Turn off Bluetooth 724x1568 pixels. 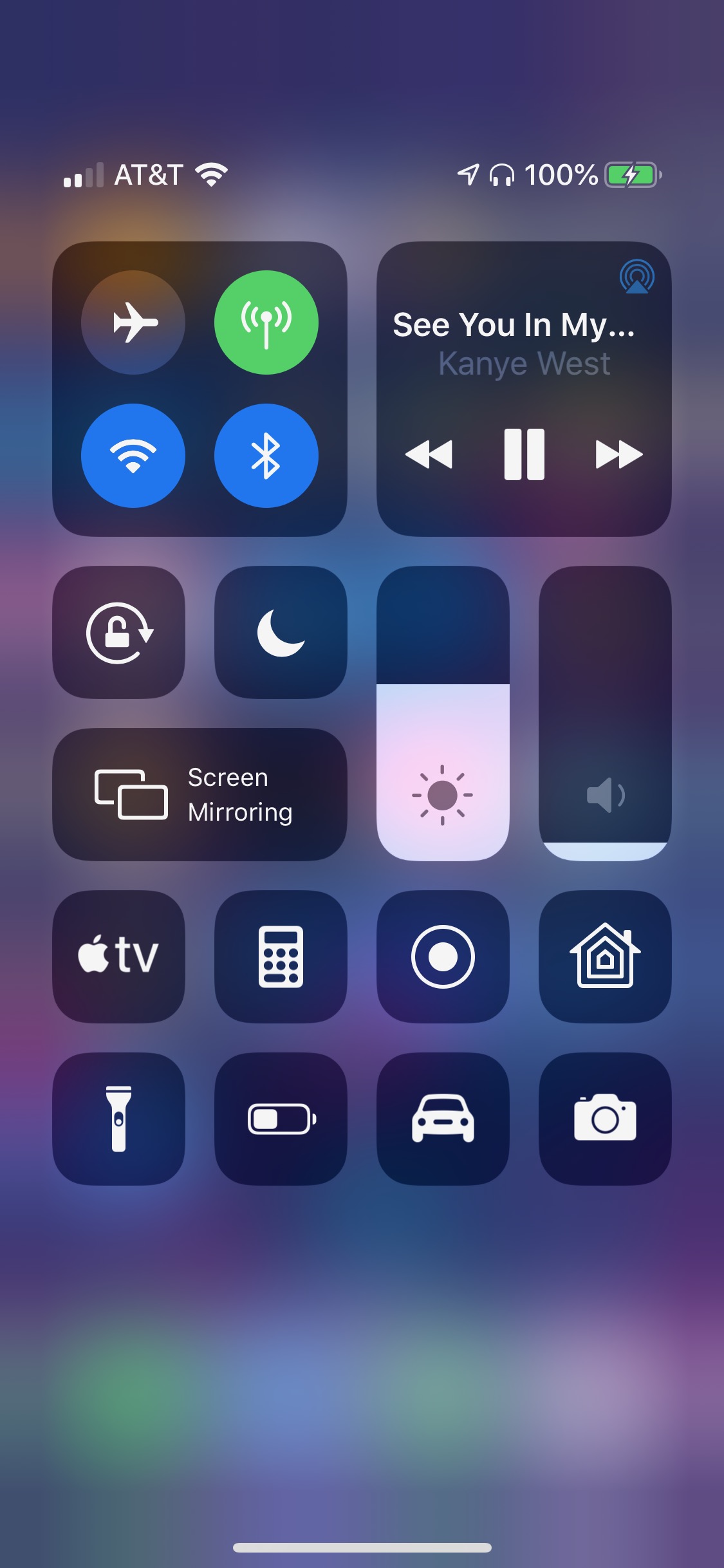266,455
